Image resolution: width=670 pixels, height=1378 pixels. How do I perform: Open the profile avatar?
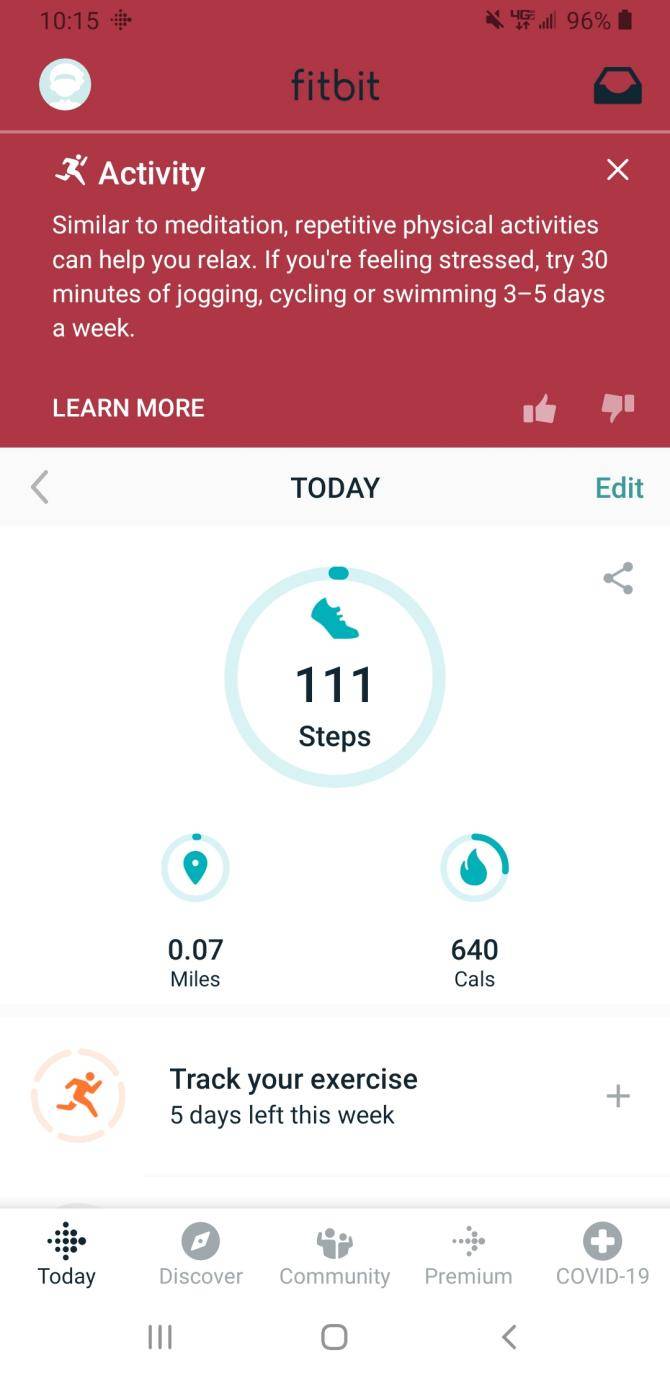click(x=65, y=85)
